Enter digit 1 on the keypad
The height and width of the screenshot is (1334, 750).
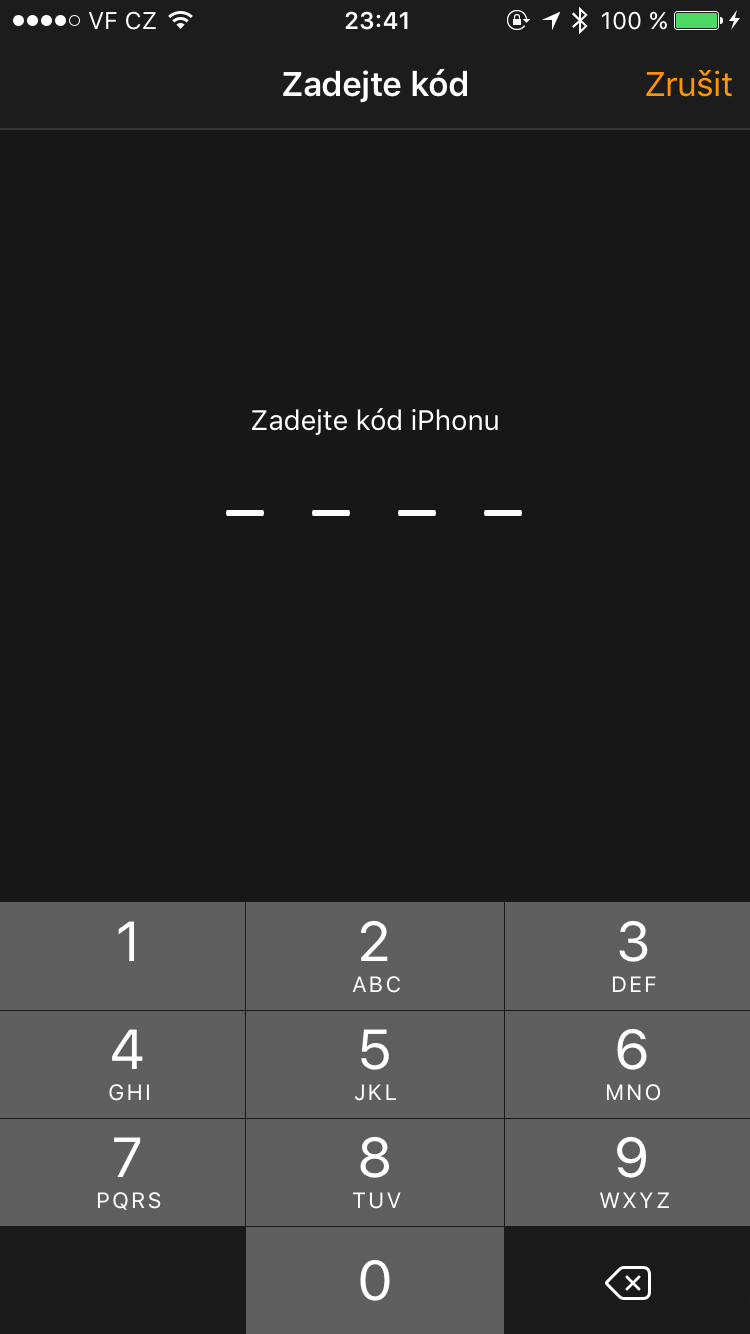(x=123, y=955)
